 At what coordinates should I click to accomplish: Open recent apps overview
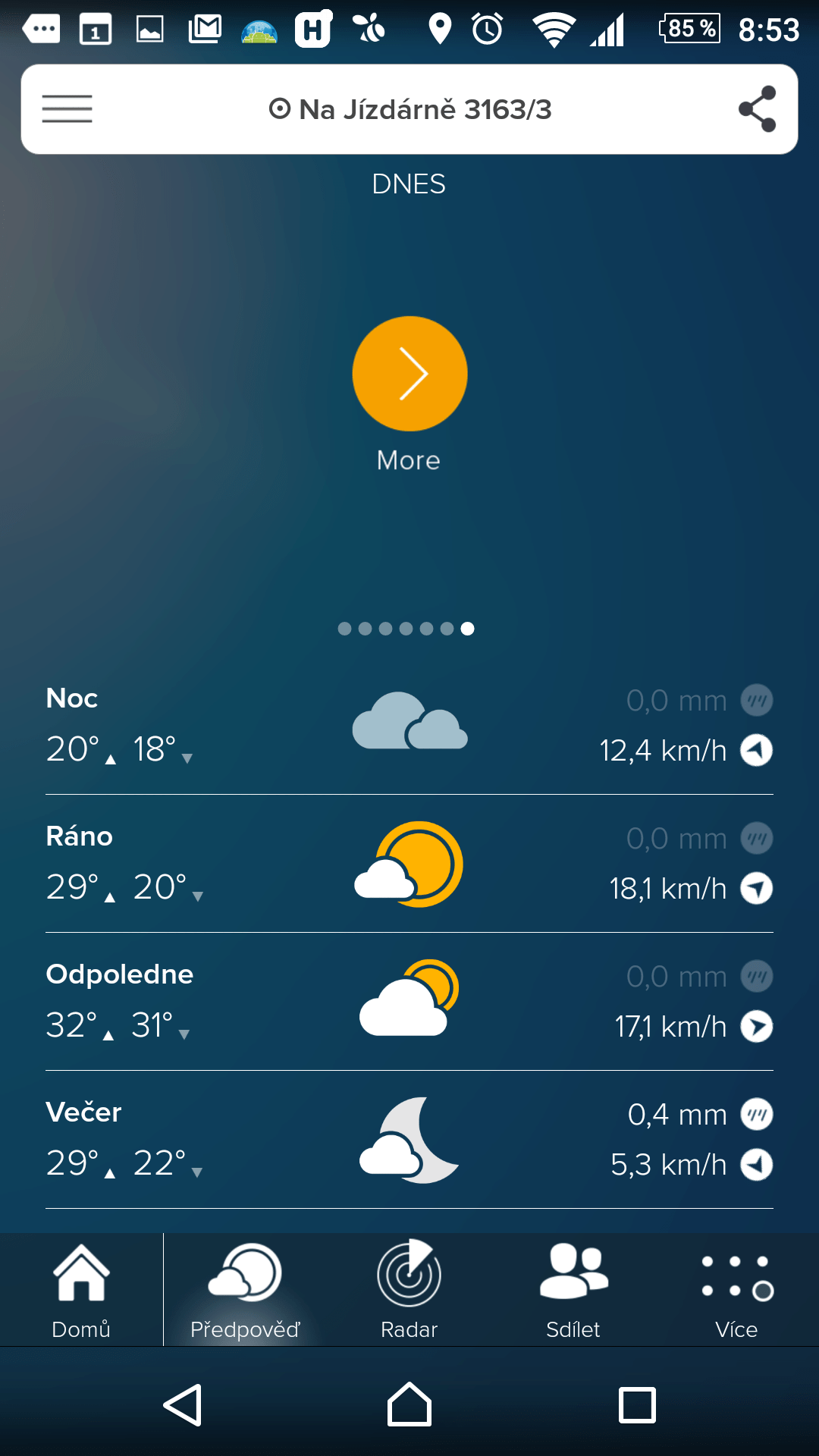coord(637,1405)
